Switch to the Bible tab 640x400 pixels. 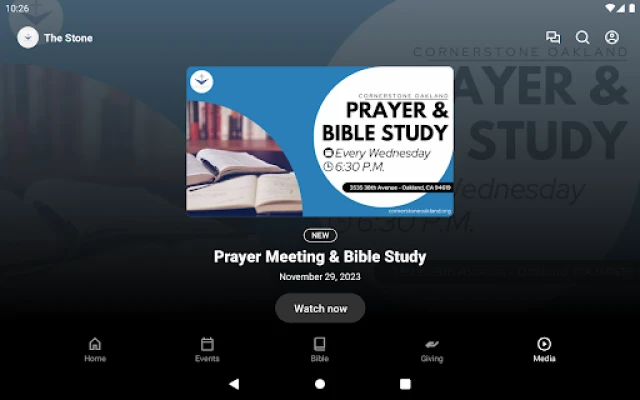click(320, 349)
